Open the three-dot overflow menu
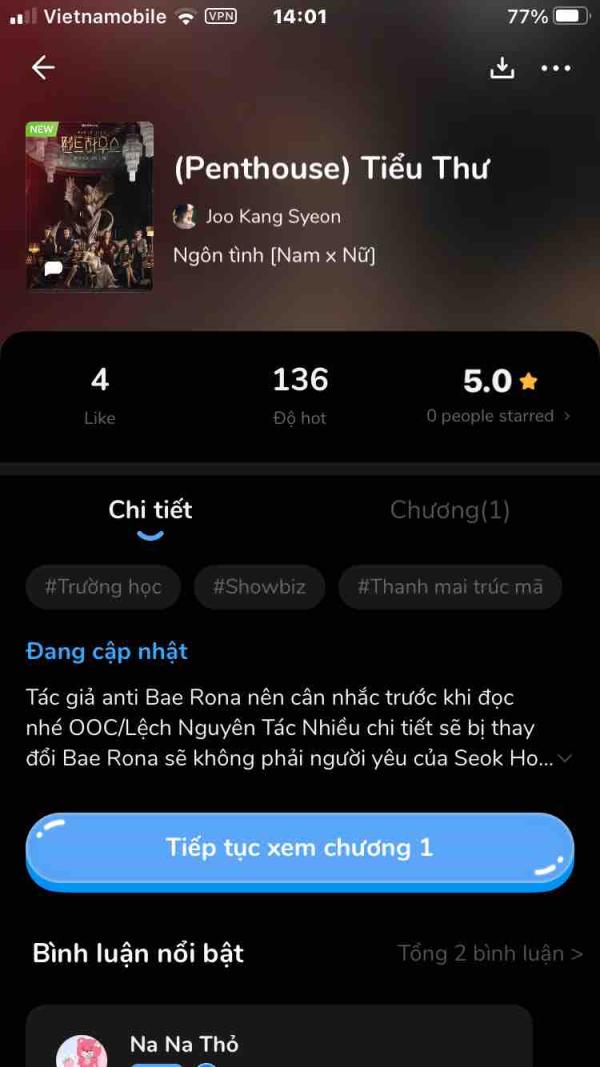The height and width of the screenshot is (1067, 600). coord(555,68)
